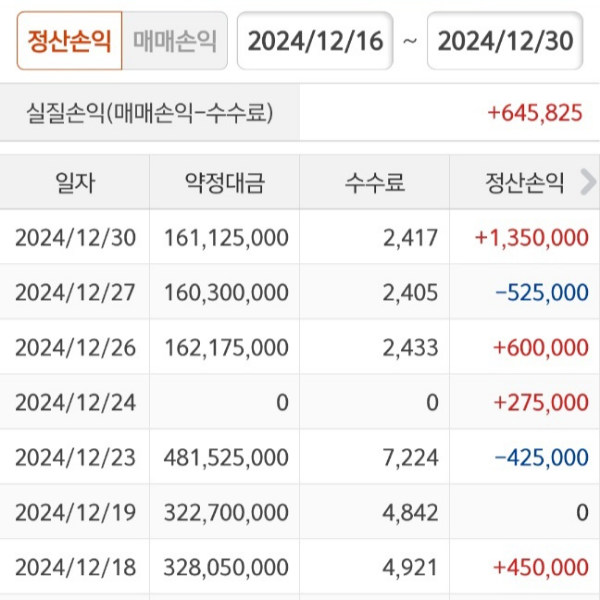Switch to the 매매손익 tab
The height and width of the screenshot is (600, 600).
[174, 41]
